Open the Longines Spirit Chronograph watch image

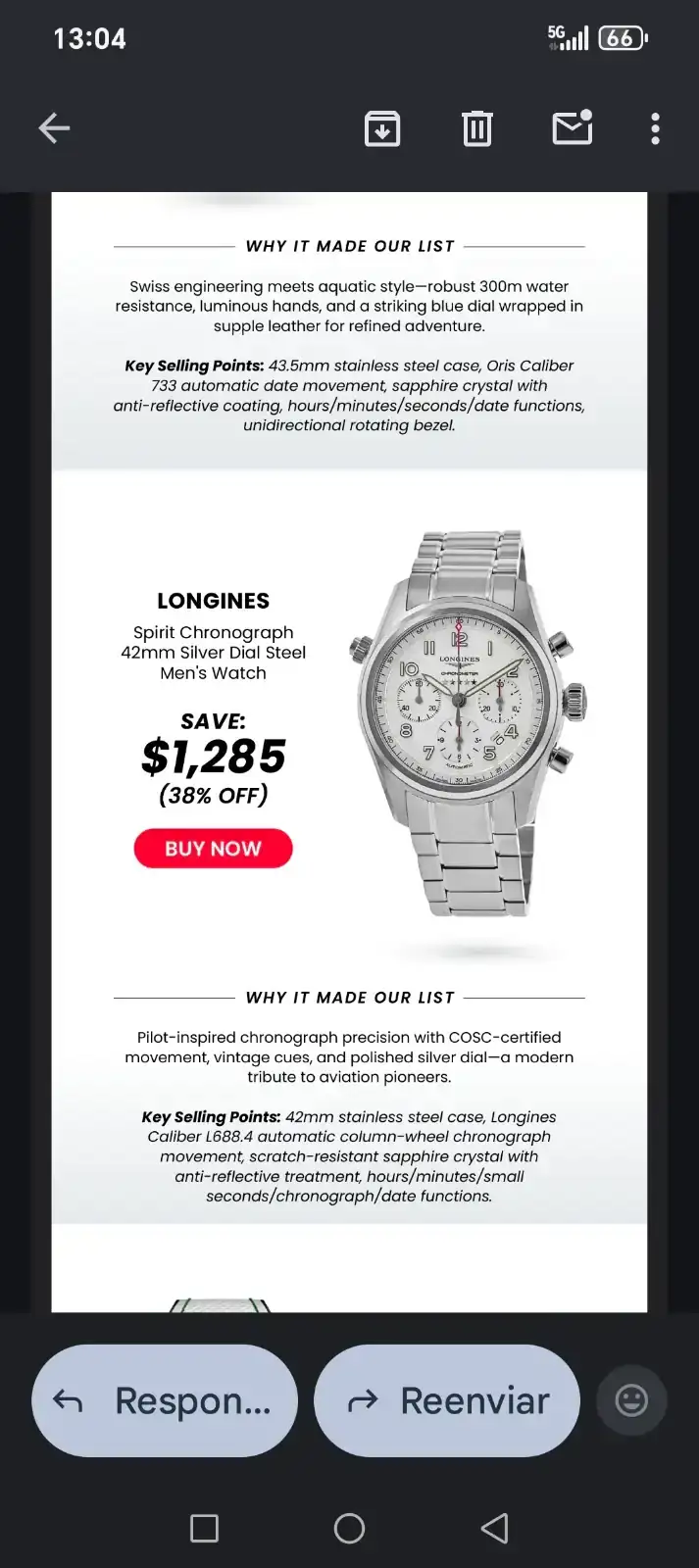469,723
